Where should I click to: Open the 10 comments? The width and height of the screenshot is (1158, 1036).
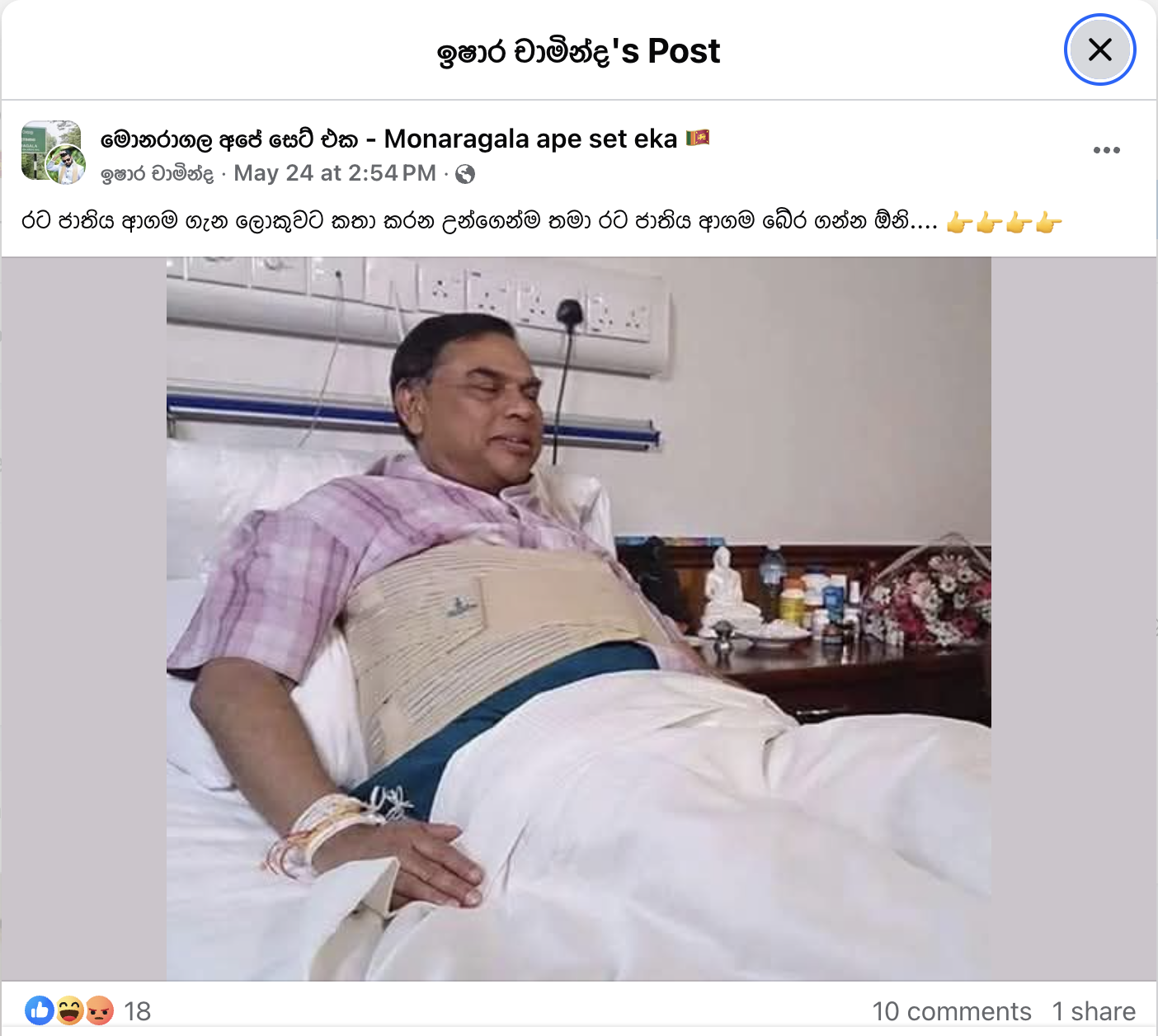tap(951, 1011)
